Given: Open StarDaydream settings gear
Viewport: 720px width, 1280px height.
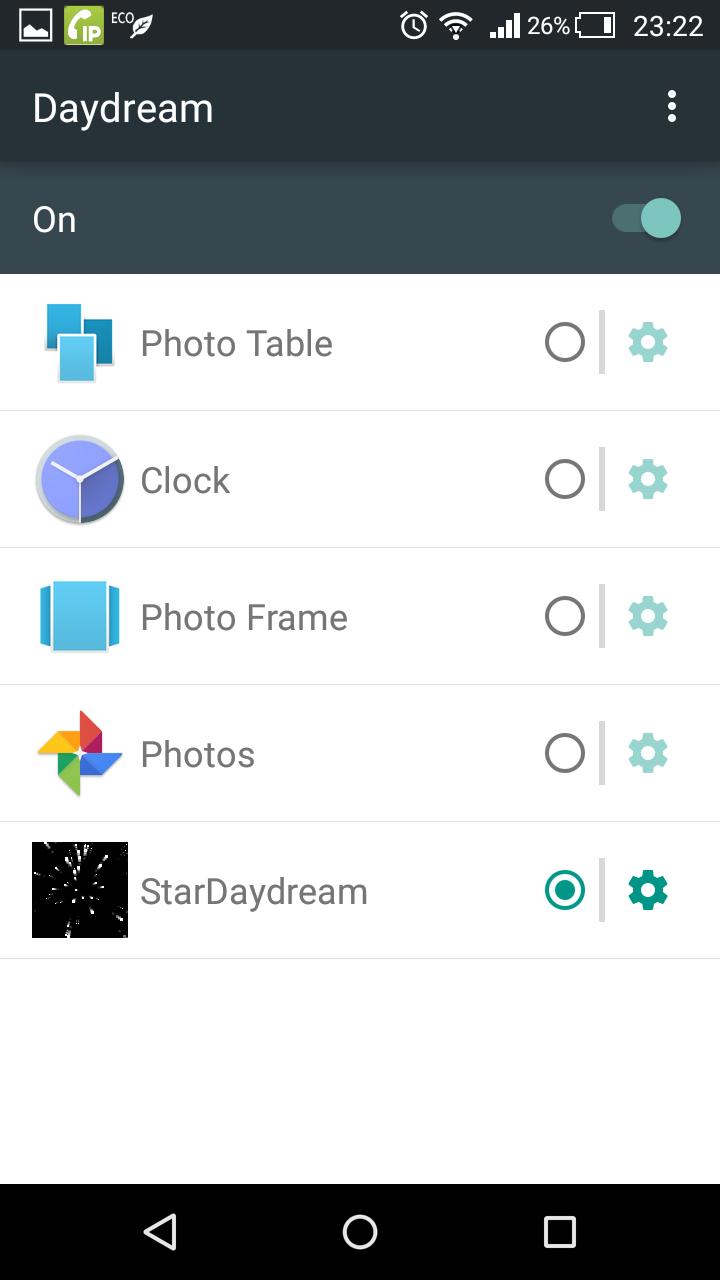Looking at the screenshot, I should (648, 890).
